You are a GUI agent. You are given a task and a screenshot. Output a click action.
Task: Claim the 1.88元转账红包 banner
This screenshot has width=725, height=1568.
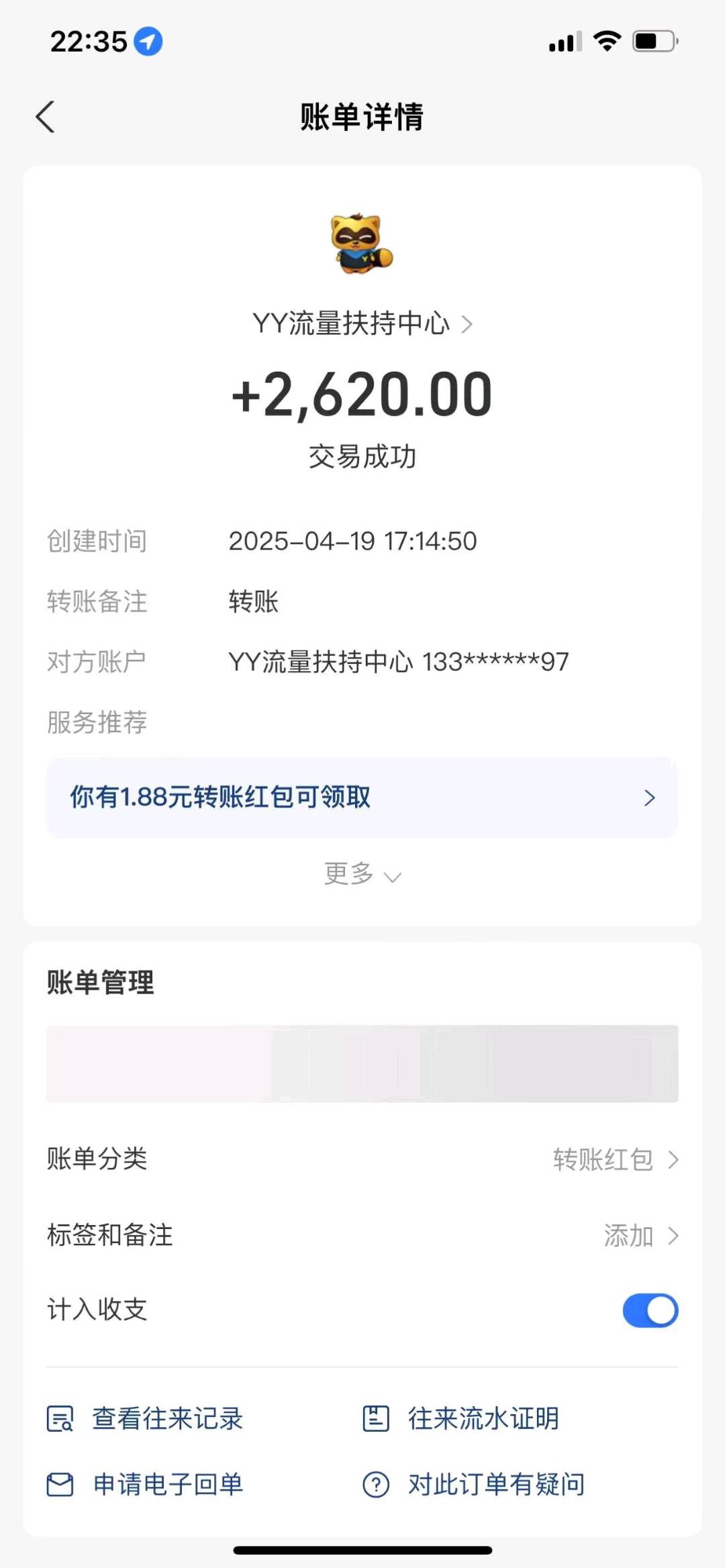tap(362, 797)
